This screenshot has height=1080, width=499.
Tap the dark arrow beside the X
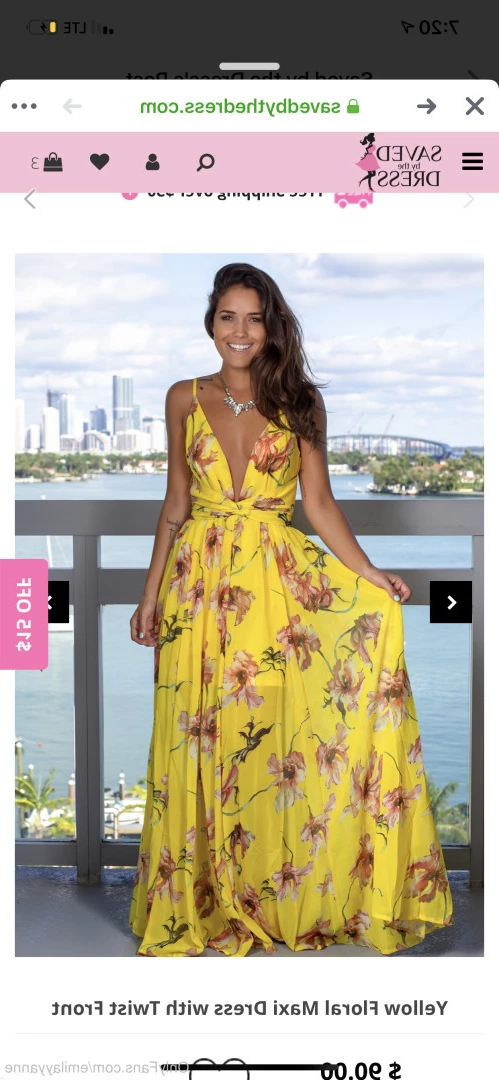point(427,106)
